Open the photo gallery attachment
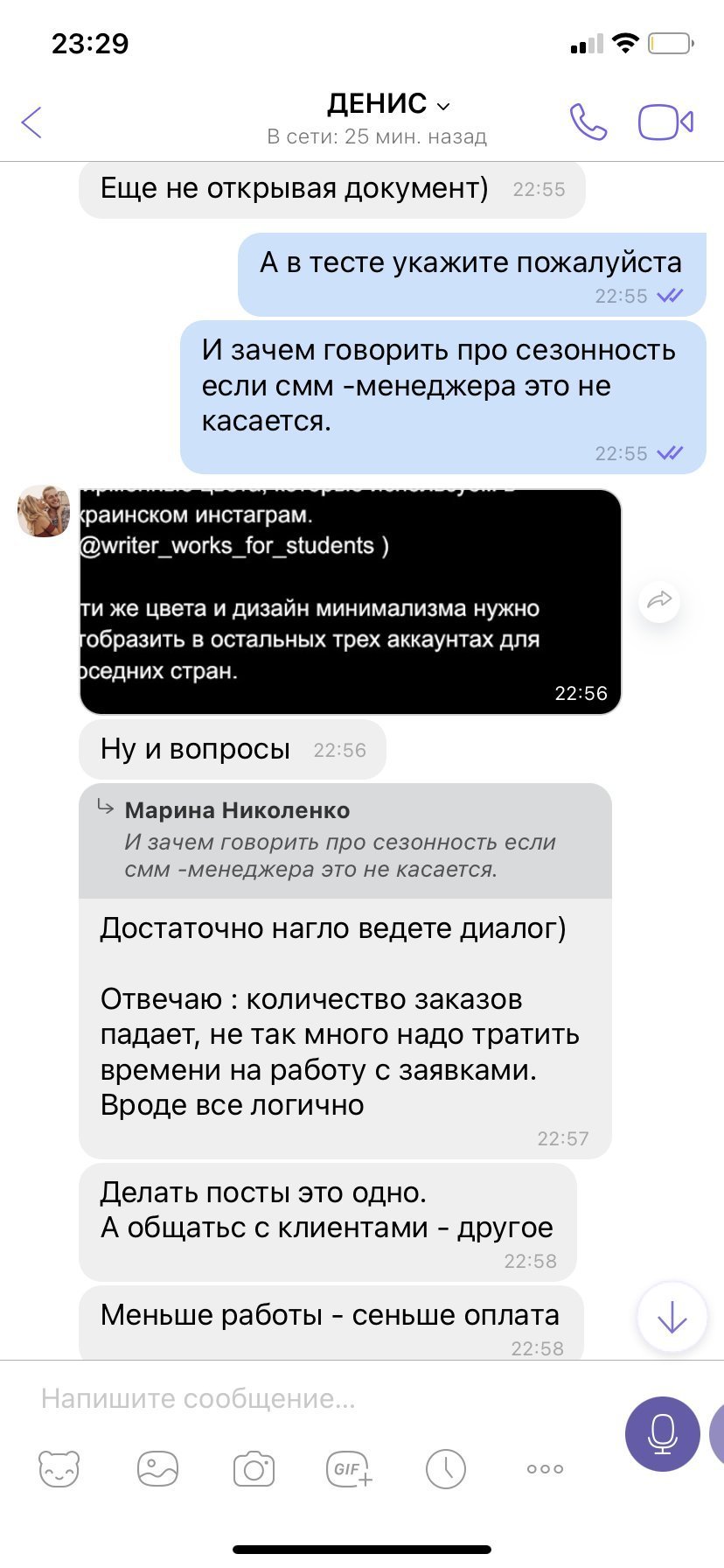 (x=157, y=1468)
